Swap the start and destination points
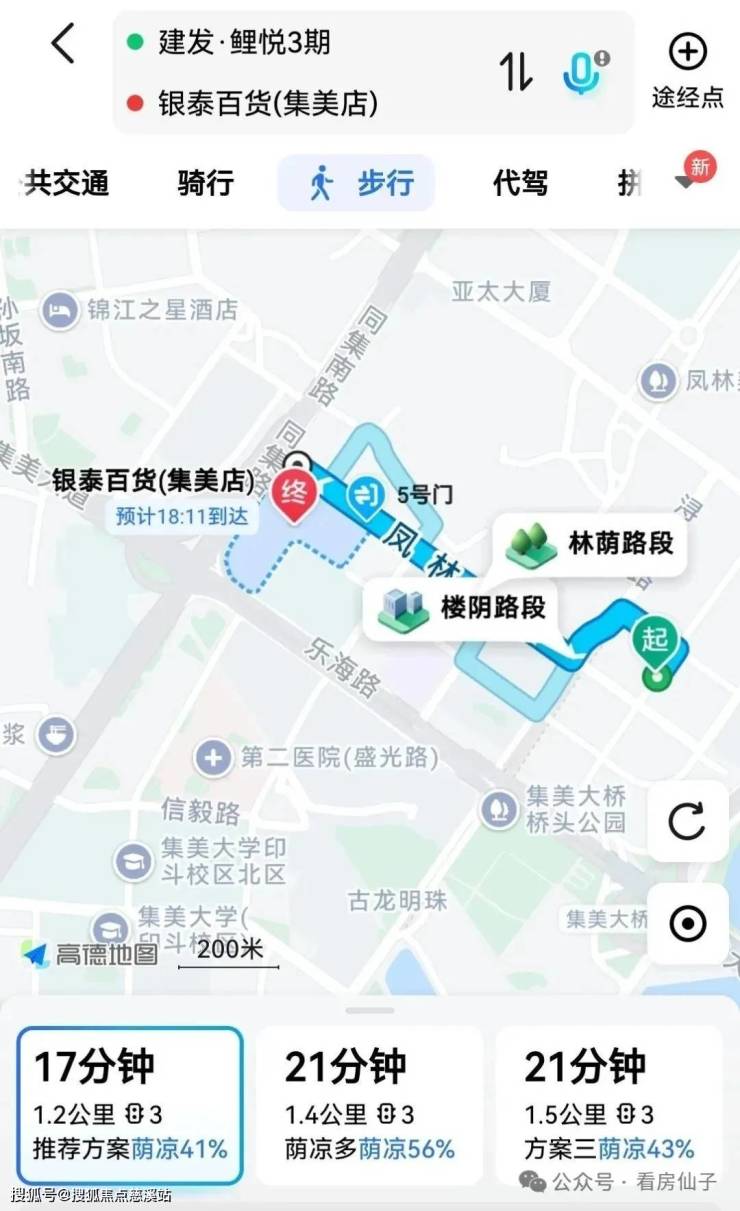The height and width of the screenshot is (1211, 740). pyautogui.click(x=516, y=70)
